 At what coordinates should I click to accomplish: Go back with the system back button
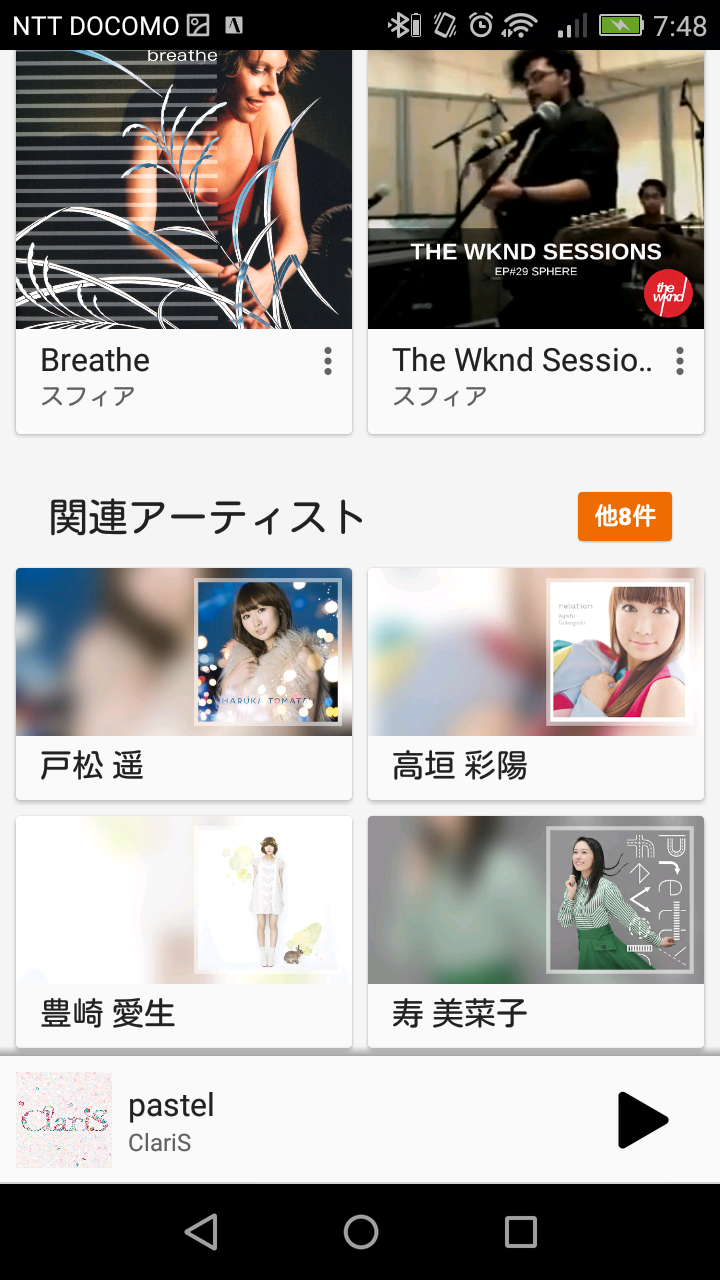[201, 1232]
